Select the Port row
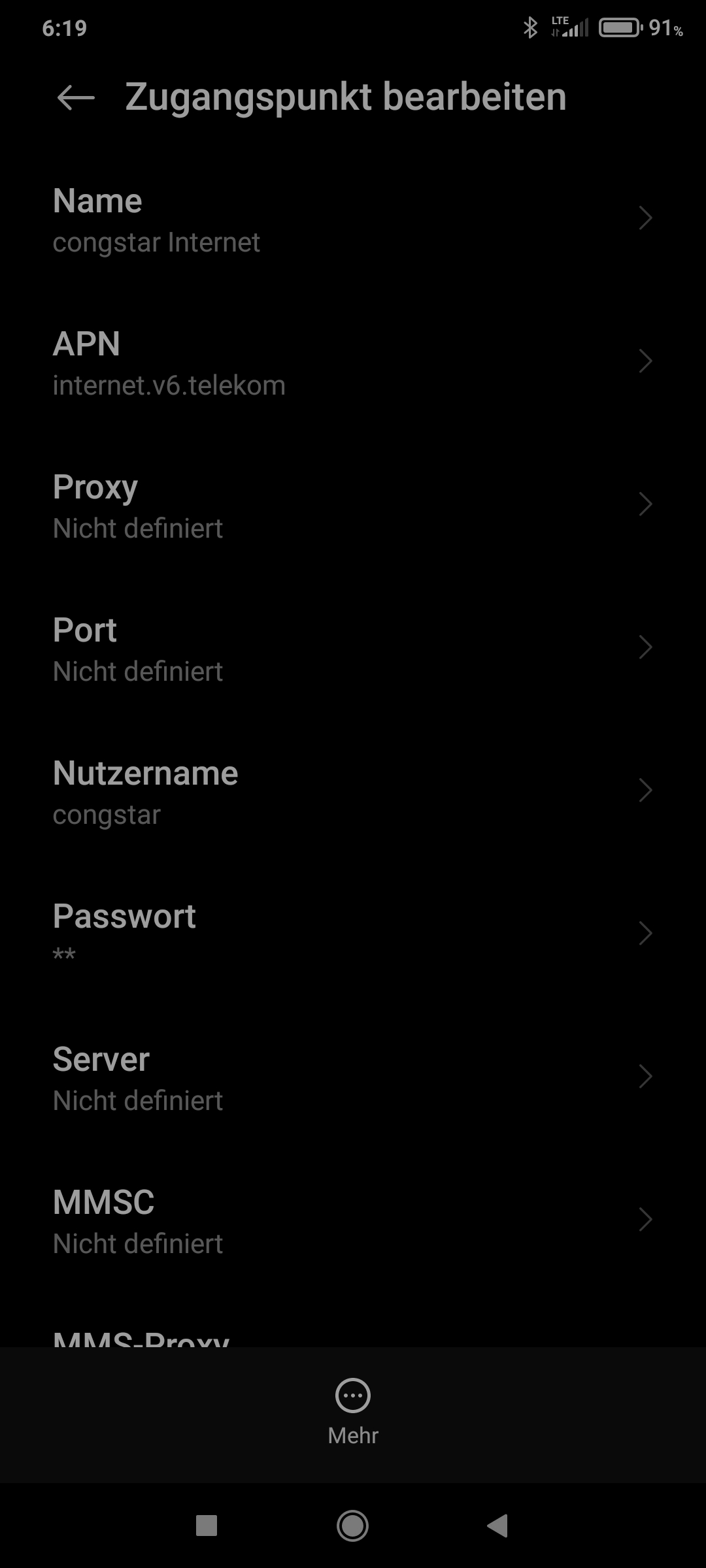Viewport: 706px width, 1568px height. pyautogui.click(x=353, y=649)
